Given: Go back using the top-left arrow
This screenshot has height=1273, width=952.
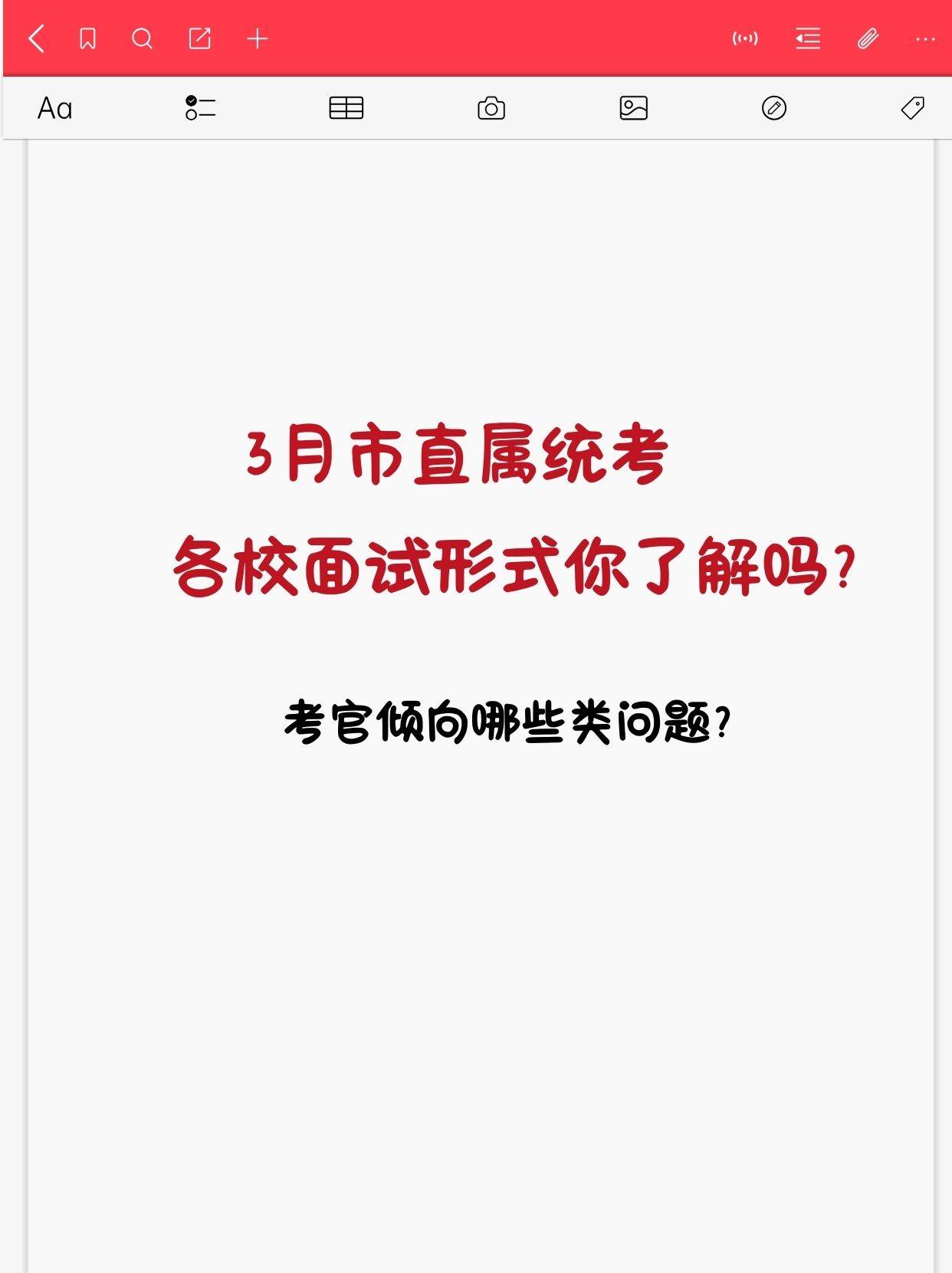Looking at the screenshot, I should [x=36, y=38].
